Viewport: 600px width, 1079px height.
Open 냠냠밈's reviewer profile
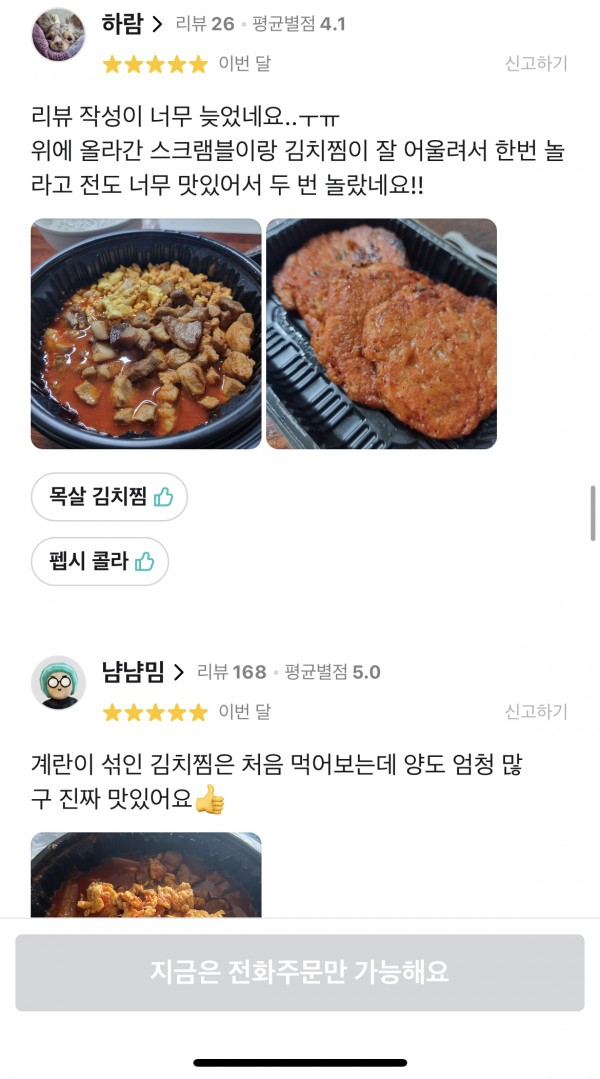pyautogui.click(x=142, y=672)
